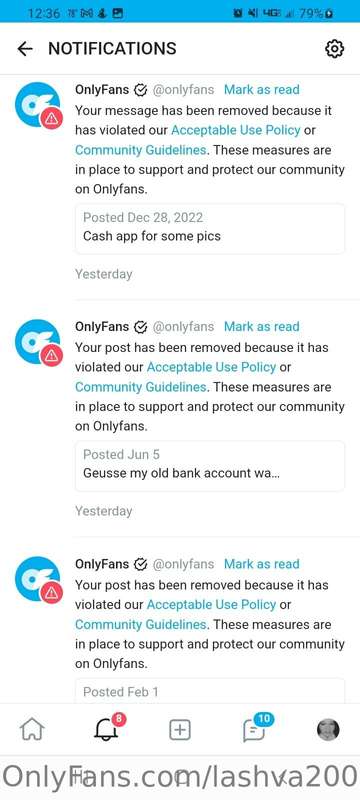
Task: Open notification settings gear
Action: pyautogui.click(x=335, y=49)
